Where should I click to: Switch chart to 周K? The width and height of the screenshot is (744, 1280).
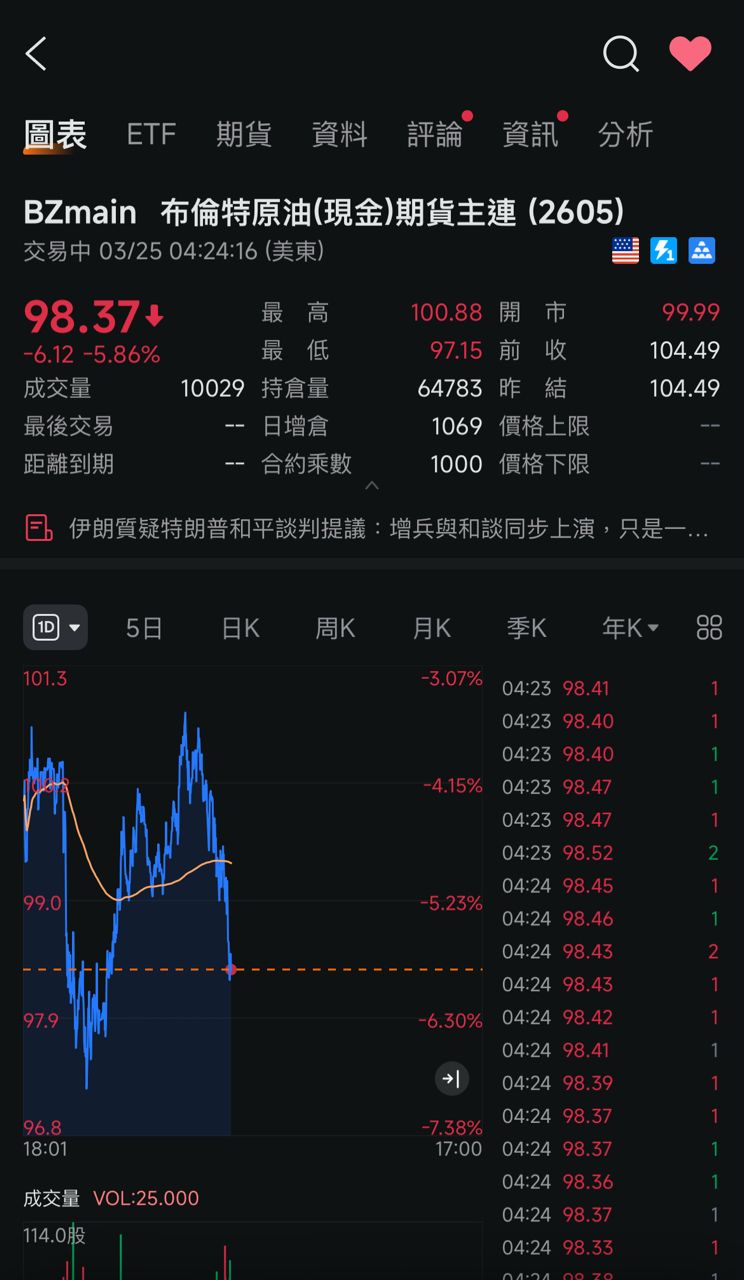point(335,628)
